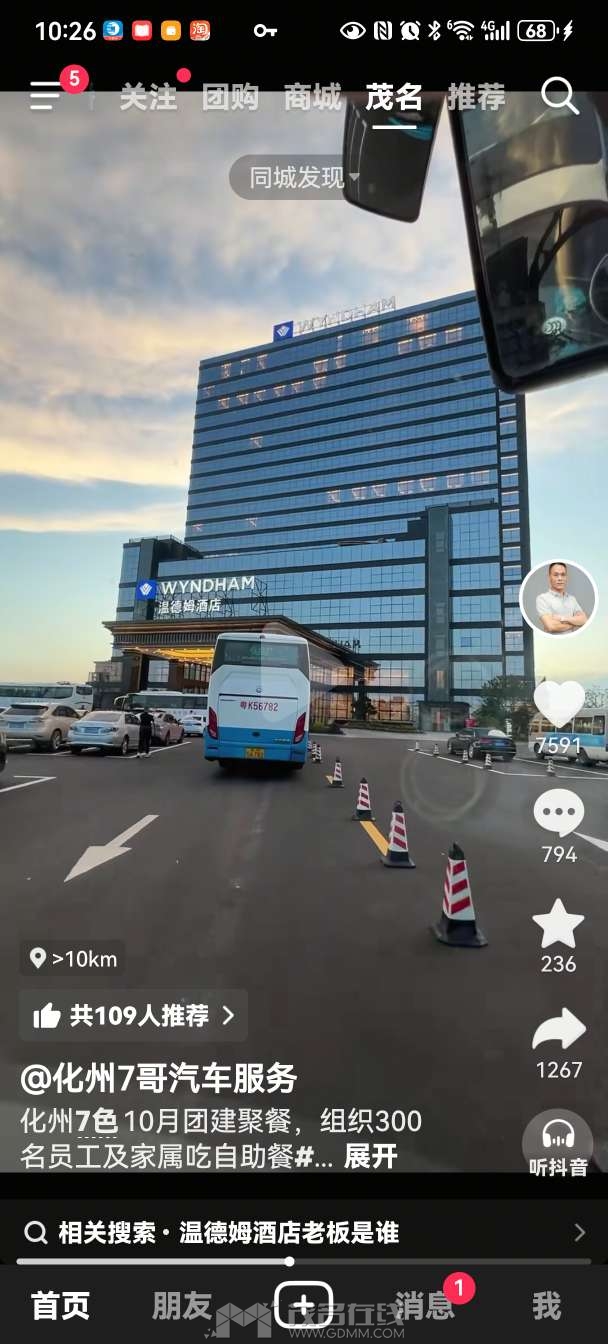Open the search icon
This screenshot has width=608, height=1344.
(559, 96)
